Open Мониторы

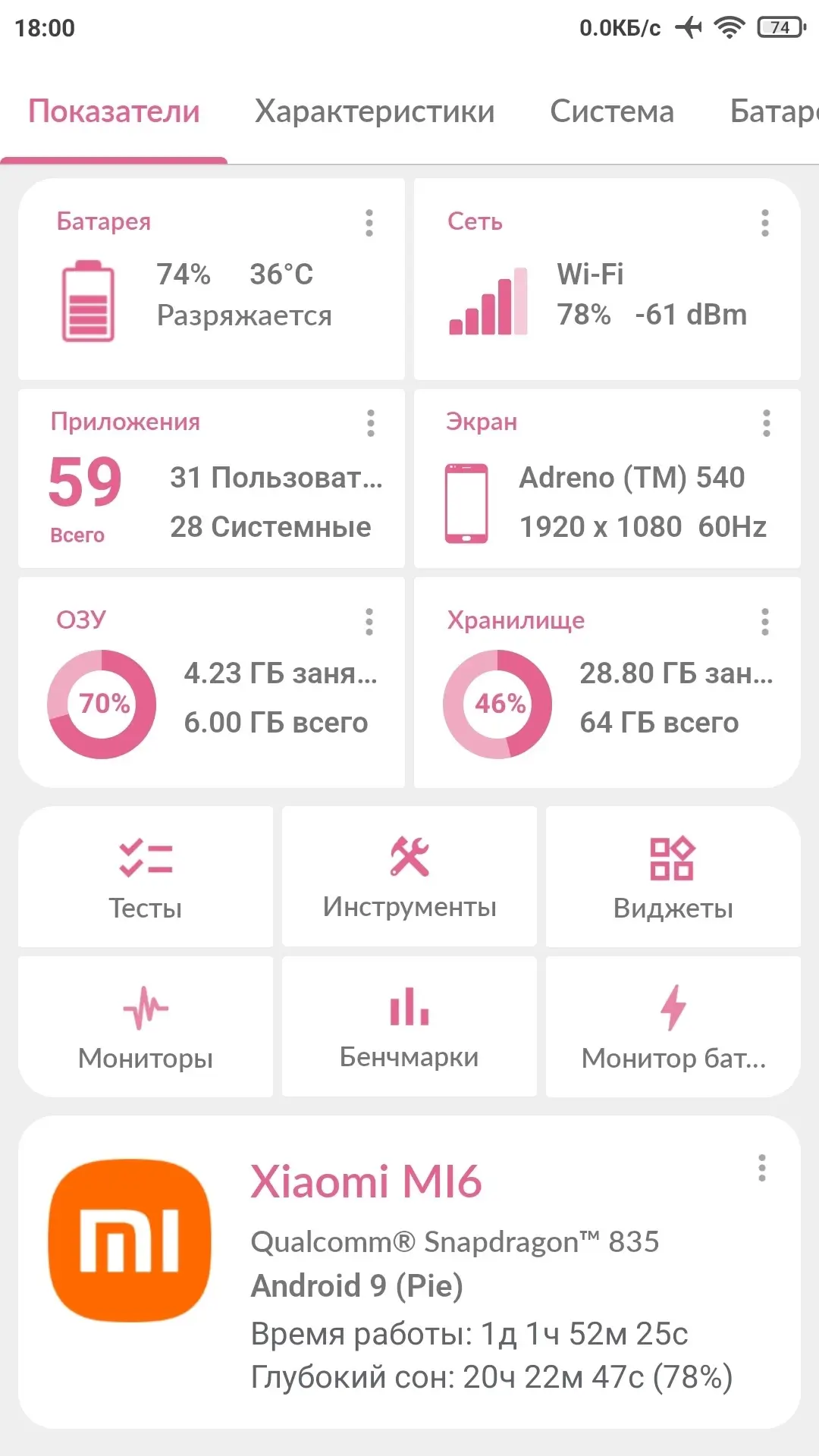[x=146, y=1027]
